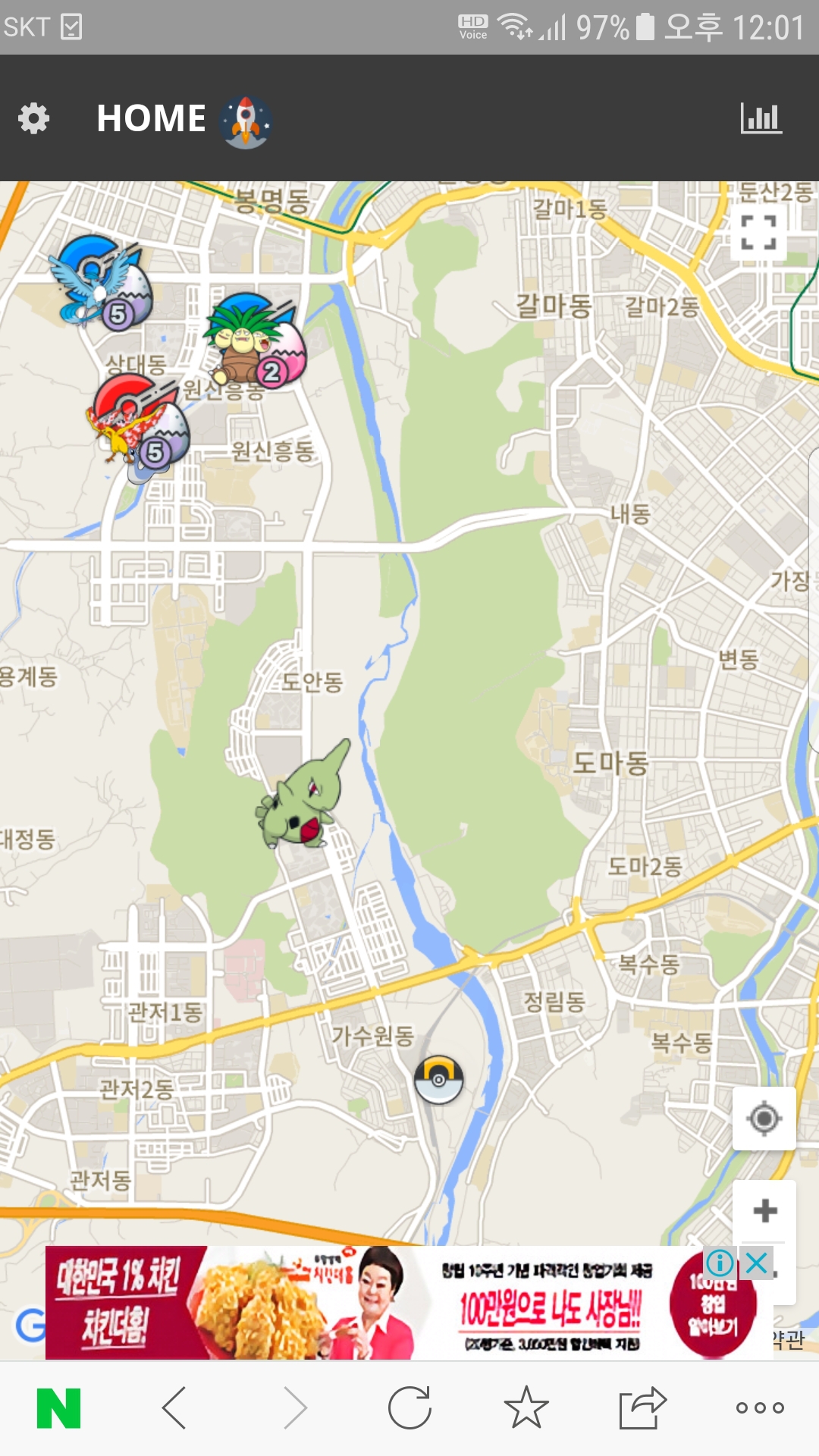Center map on my location
This screenshot has width=819, height=1456.
(x=764, y=1118)
